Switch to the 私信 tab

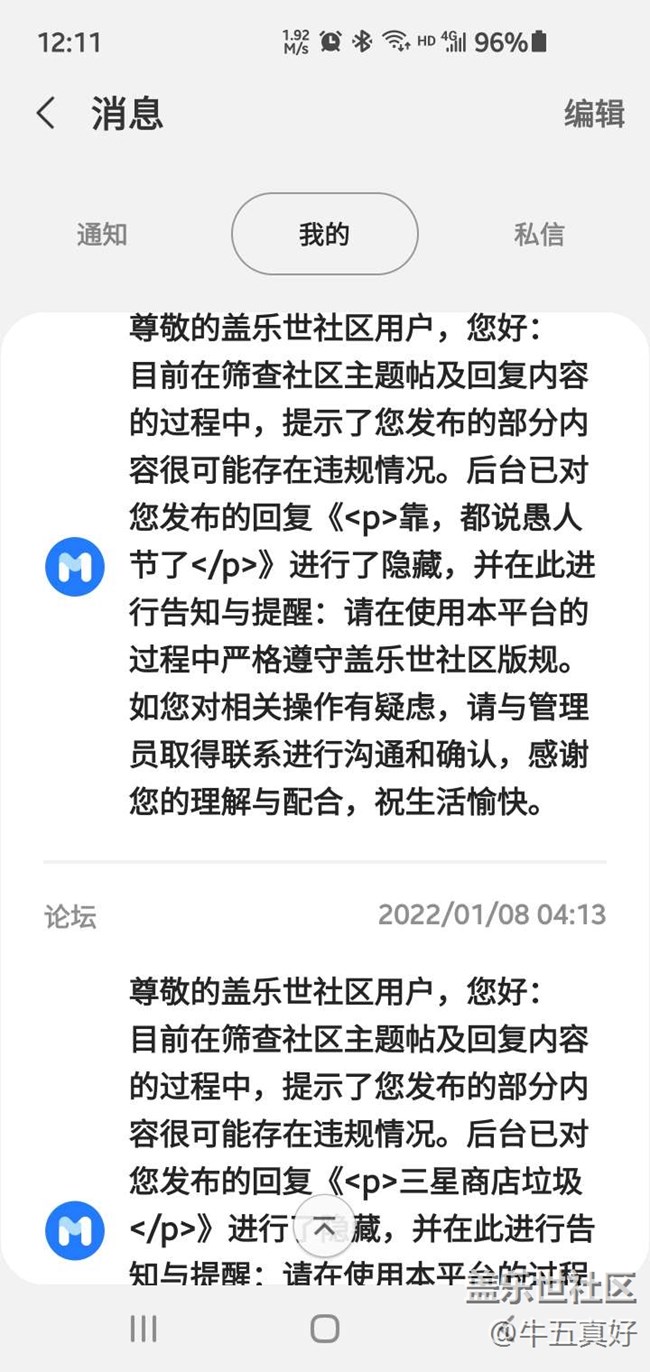coord(539,235)
